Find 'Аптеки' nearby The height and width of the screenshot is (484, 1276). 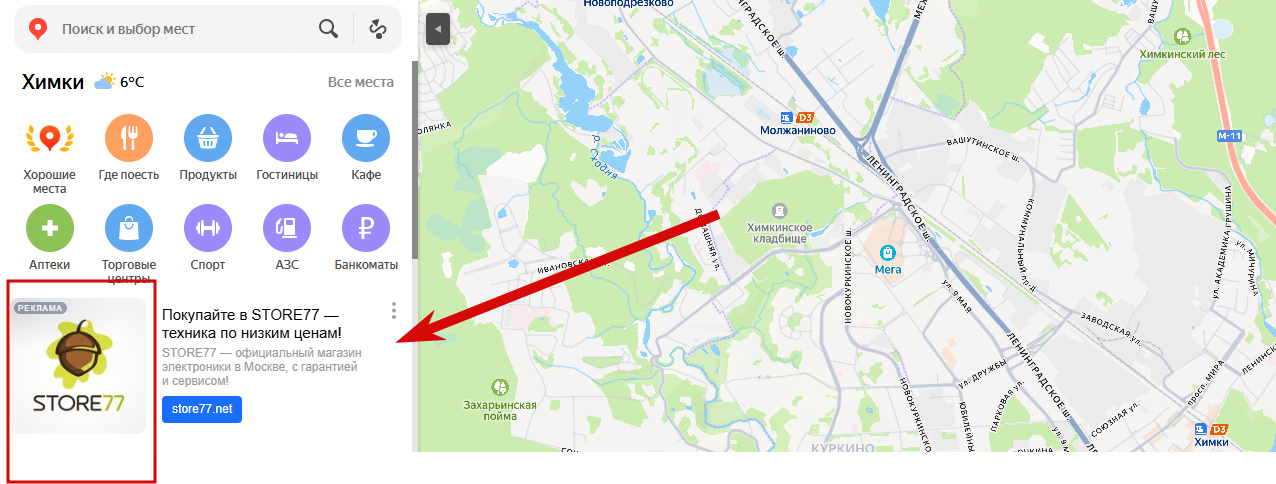coord(49,228)
